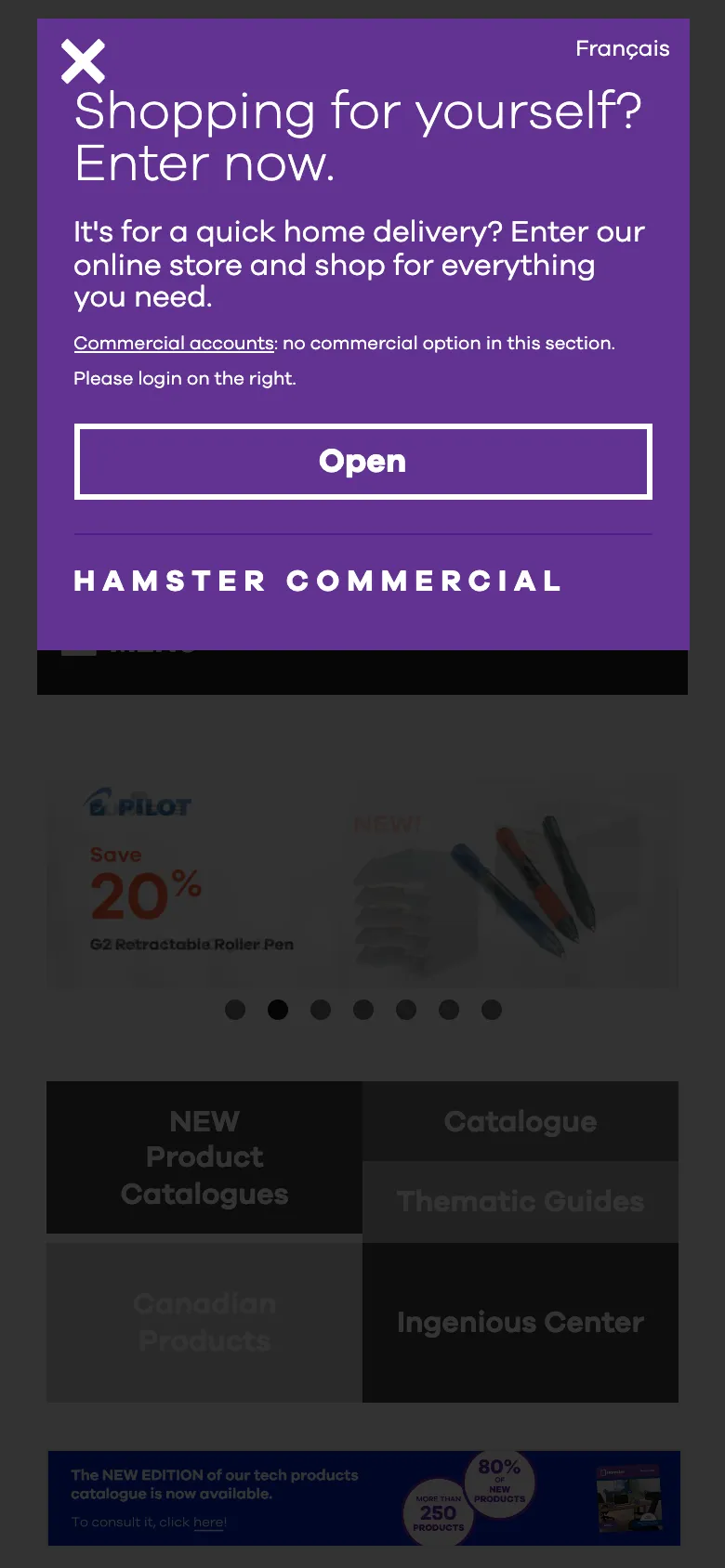Click the tech catalogue cover image in the banner

[x=627, y=1498]
